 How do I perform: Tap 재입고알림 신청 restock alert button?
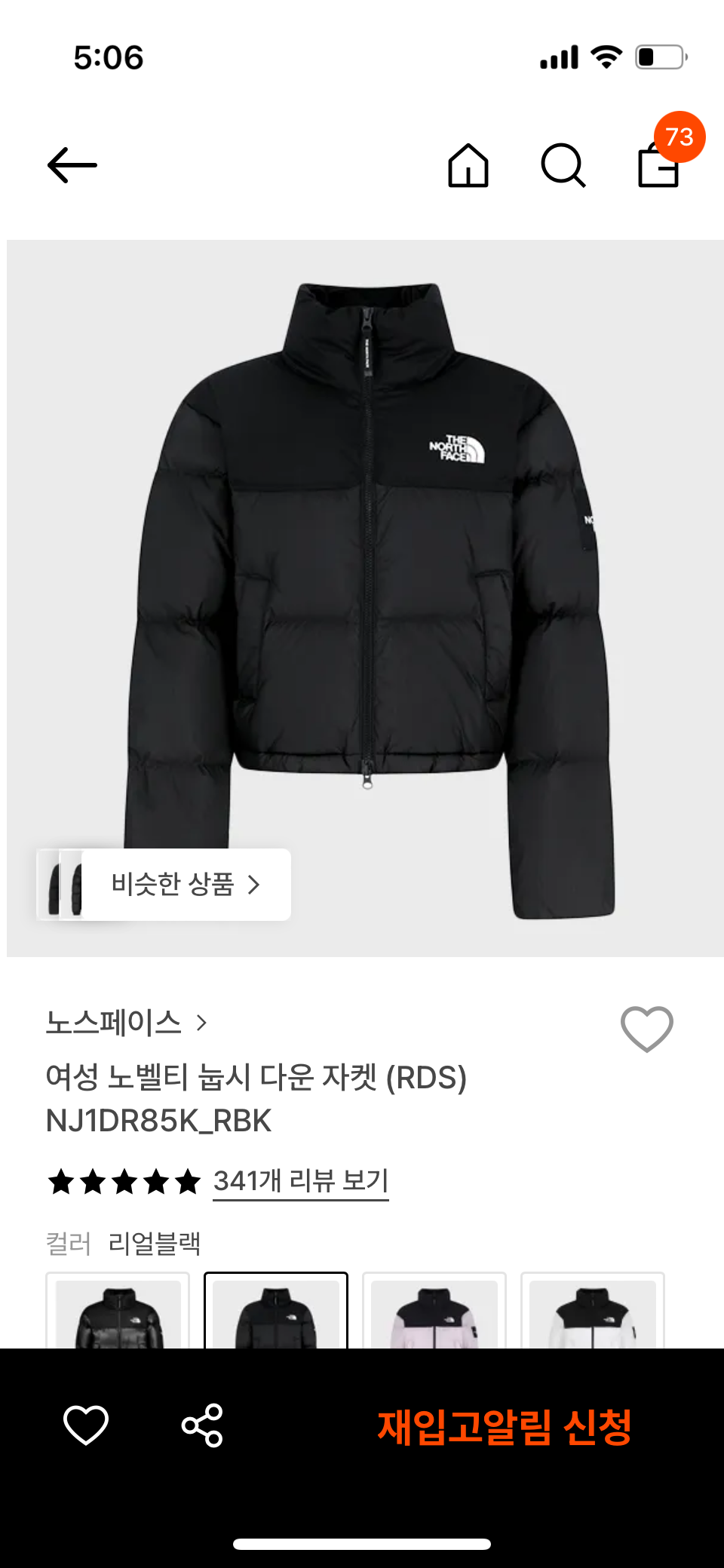pos(504,1426)
